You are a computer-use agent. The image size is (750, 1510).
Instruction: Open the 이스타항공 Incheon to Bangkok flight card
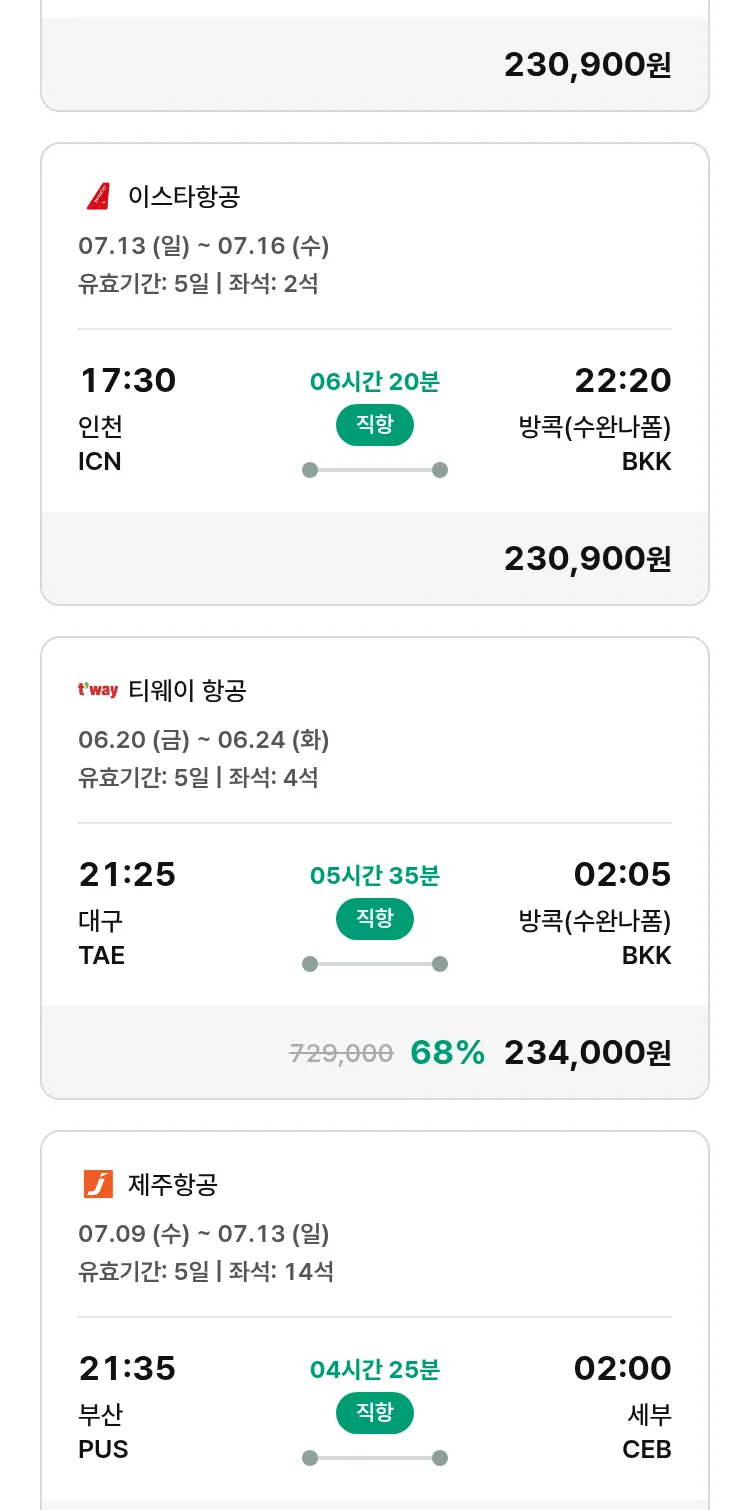(375, 374)
